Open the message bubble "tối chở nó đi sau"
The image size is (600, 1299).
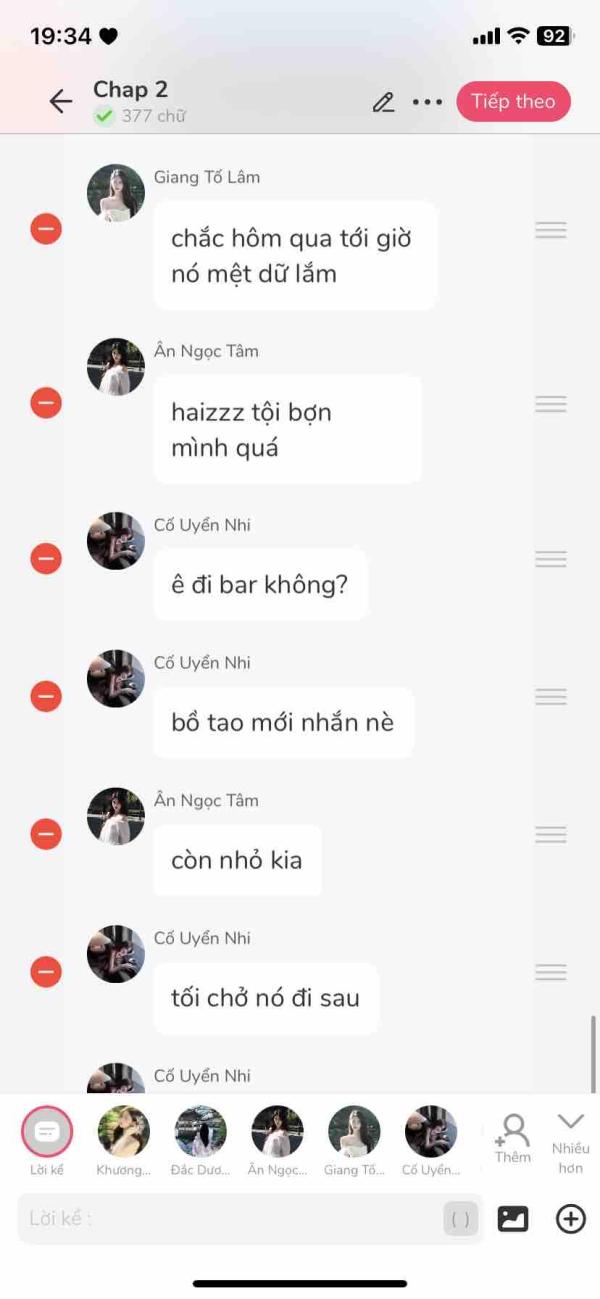coord(266,998)
